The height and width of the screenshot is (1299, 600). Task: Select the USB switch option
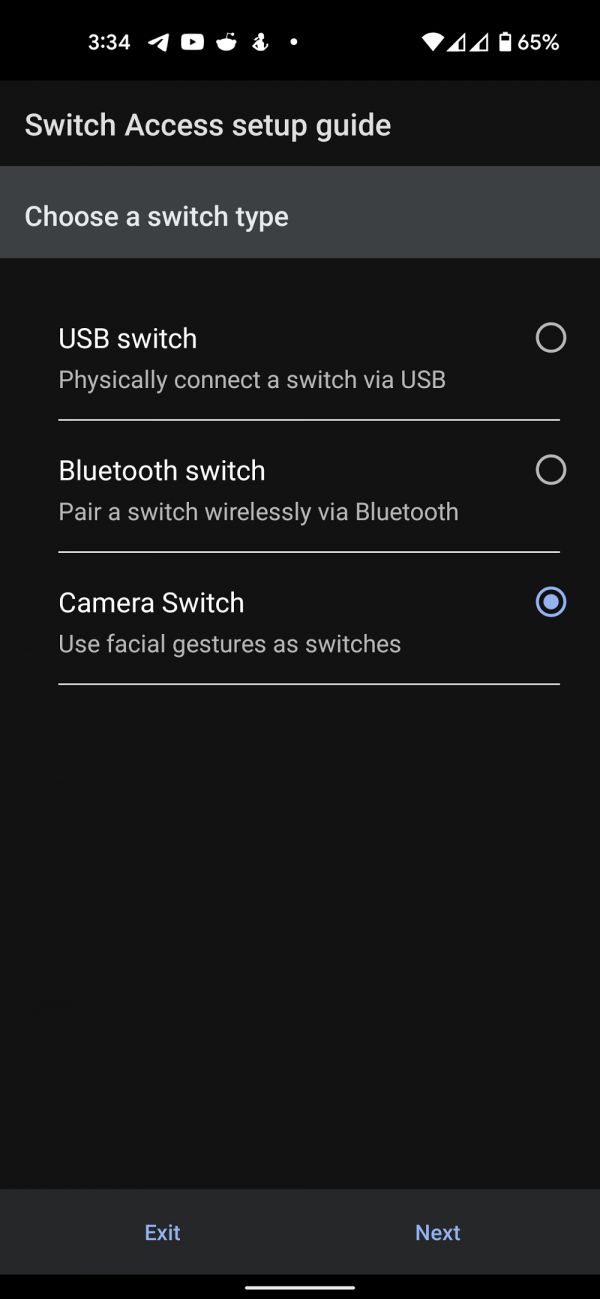(550, 338)
